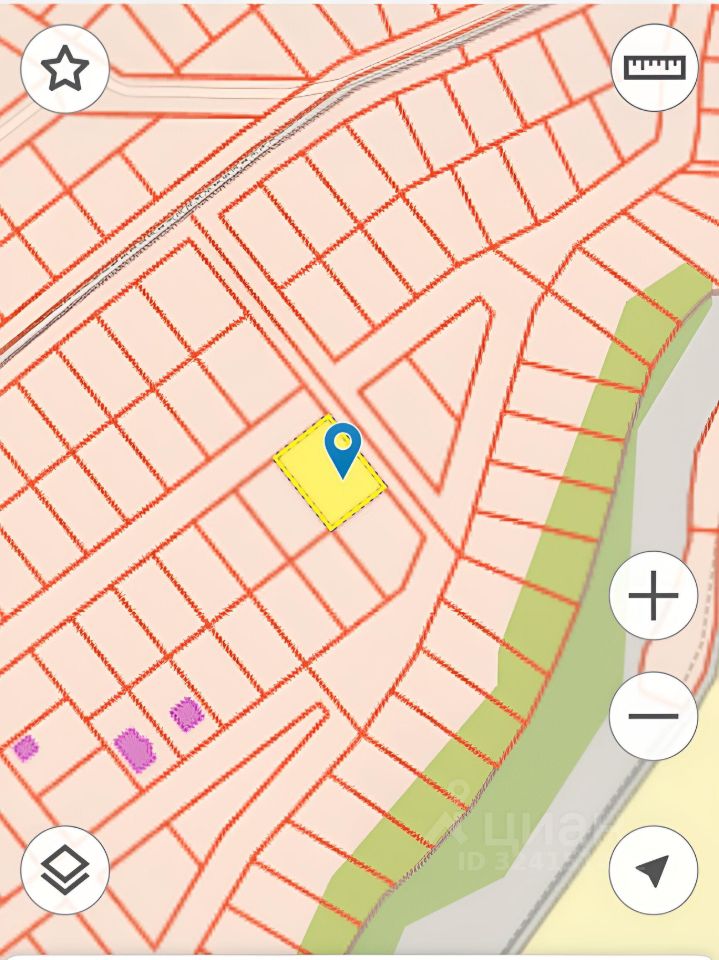Image resolution: width=719 pixels, height=960 pixels.
Task: Zoom in with the plus button
Action: [653, 596]
